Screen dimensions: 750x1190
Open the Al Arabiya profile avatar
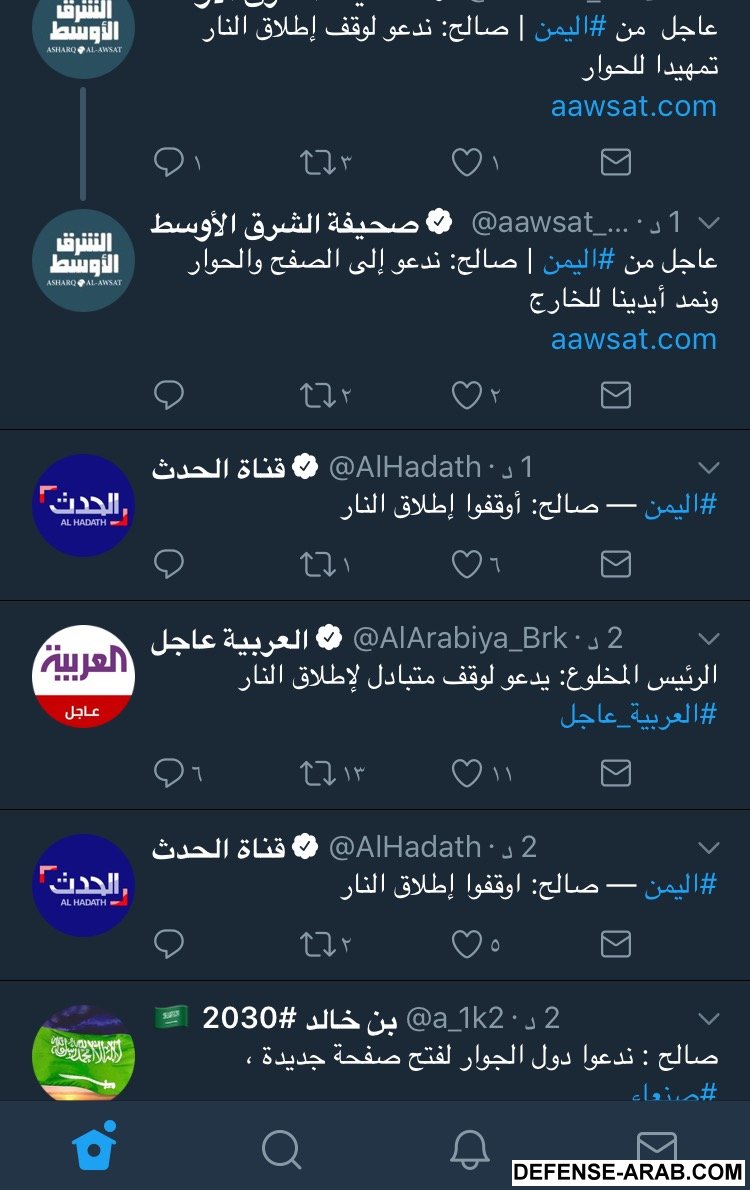(84, 676)
